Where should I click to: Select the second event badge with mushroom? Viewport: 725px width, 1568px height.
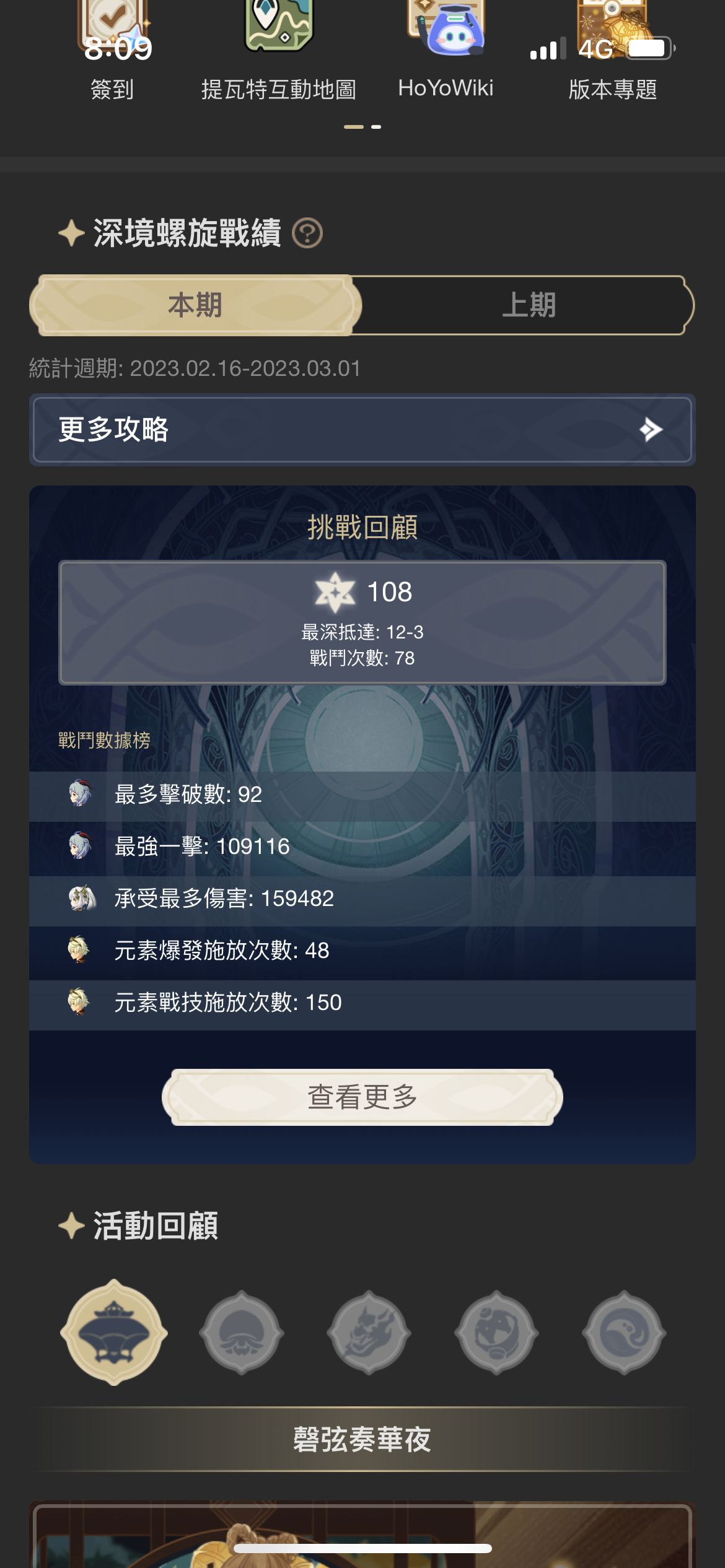point(242,1332)
